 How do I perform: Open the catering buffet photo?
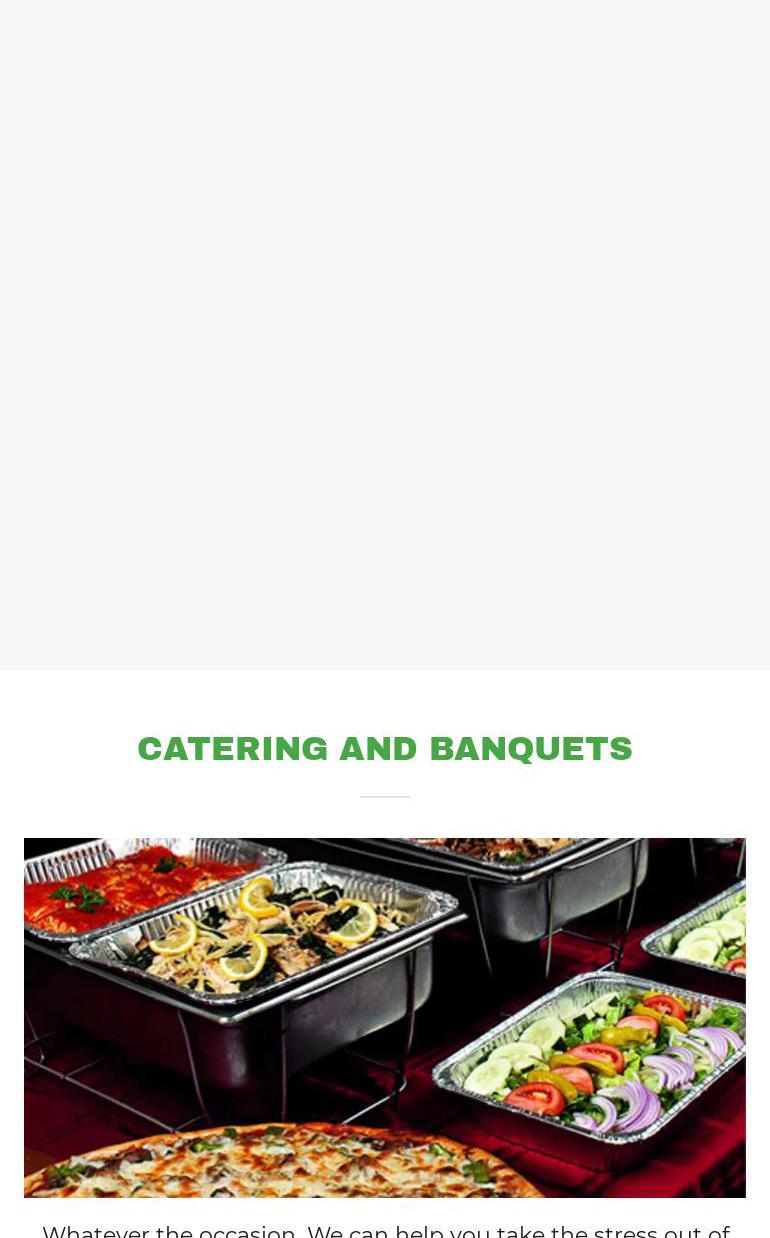[385, 1017]
